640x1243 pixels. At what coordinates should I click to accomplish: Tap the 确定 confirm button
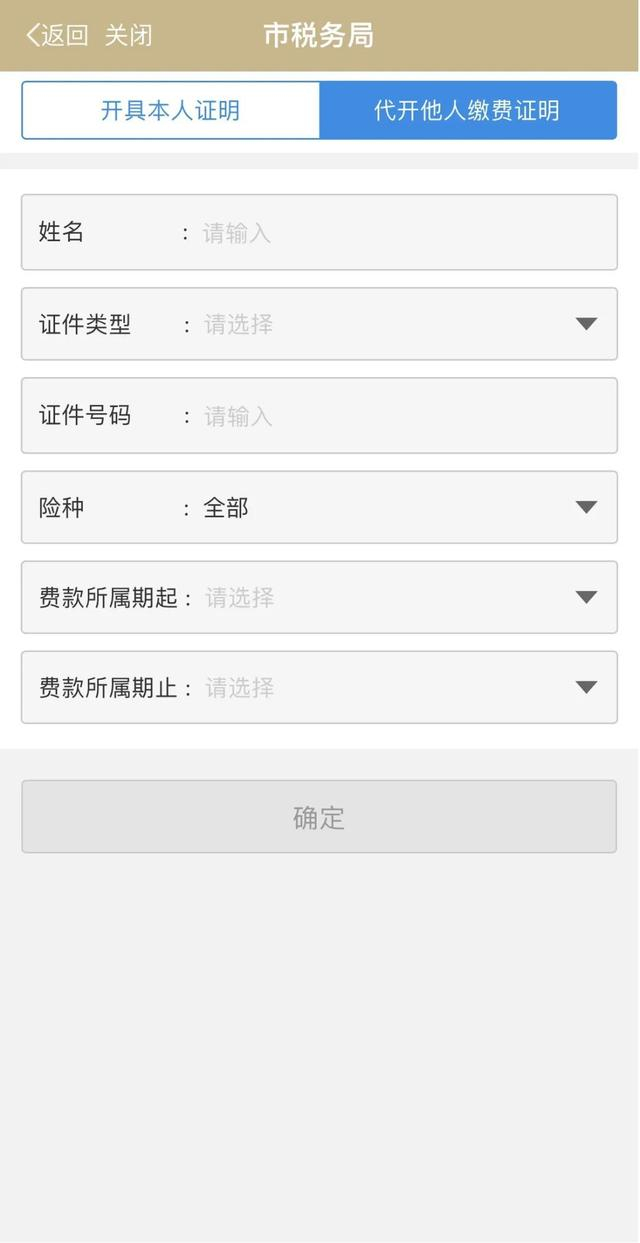(319, 817)
